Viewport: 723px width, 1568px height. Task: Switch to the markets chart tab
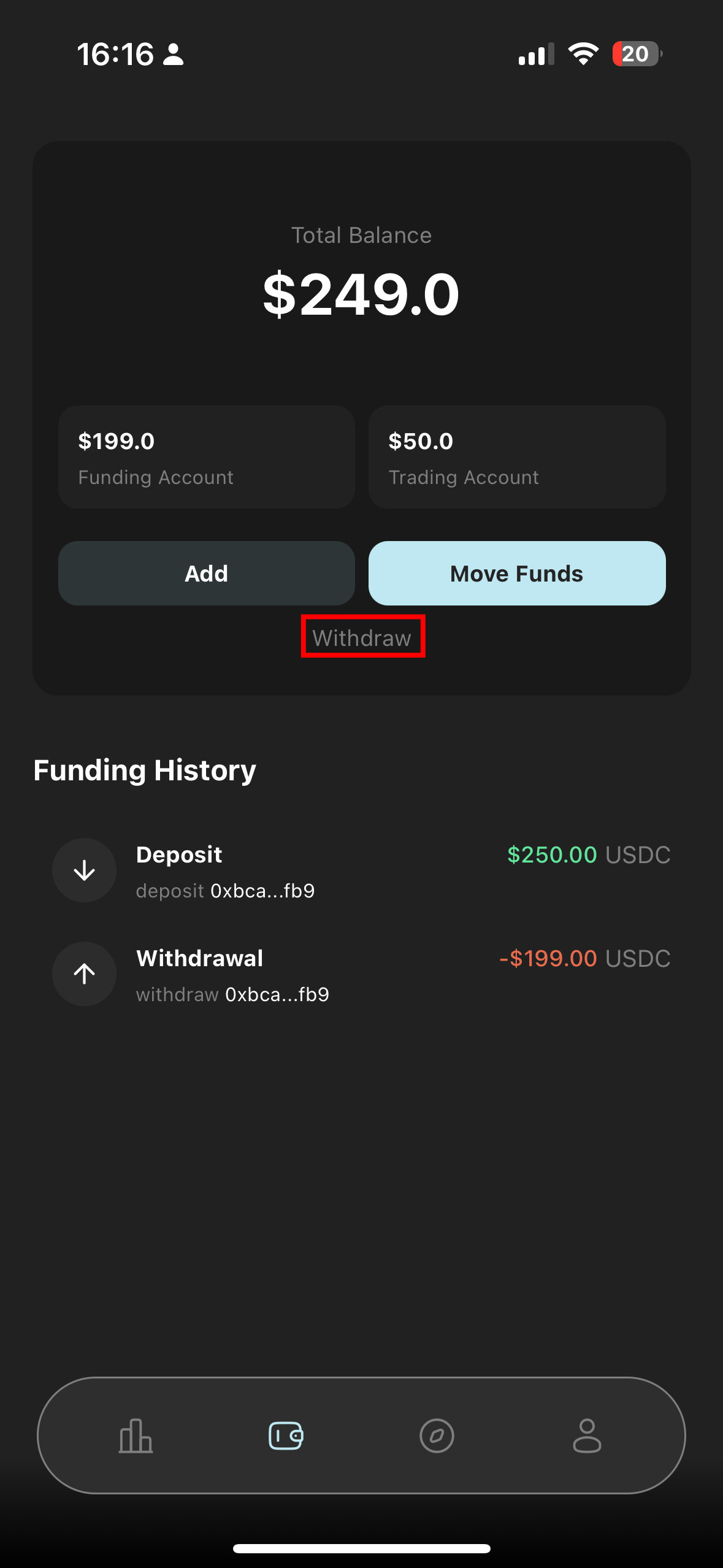(x=136, y=1436)
